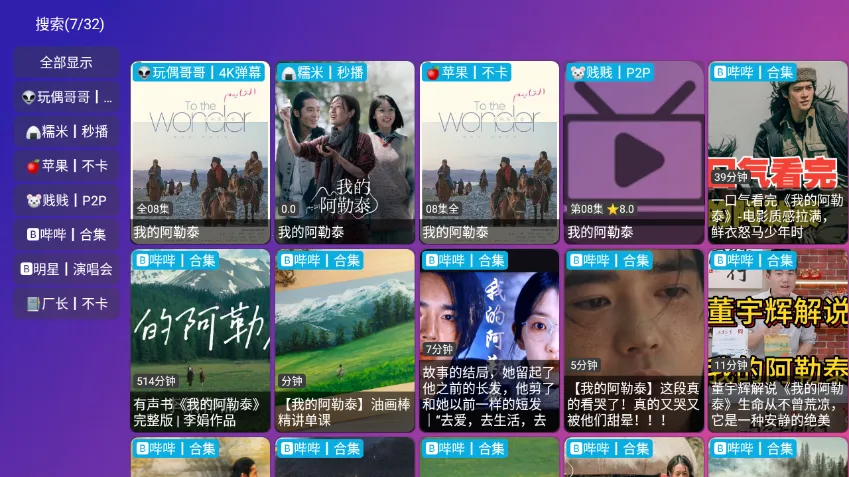This screenshot has width=849, height=477.
Task: Open the 有声书《我的阿勒泰》完整版 card
Action: [x=200, y=341]
